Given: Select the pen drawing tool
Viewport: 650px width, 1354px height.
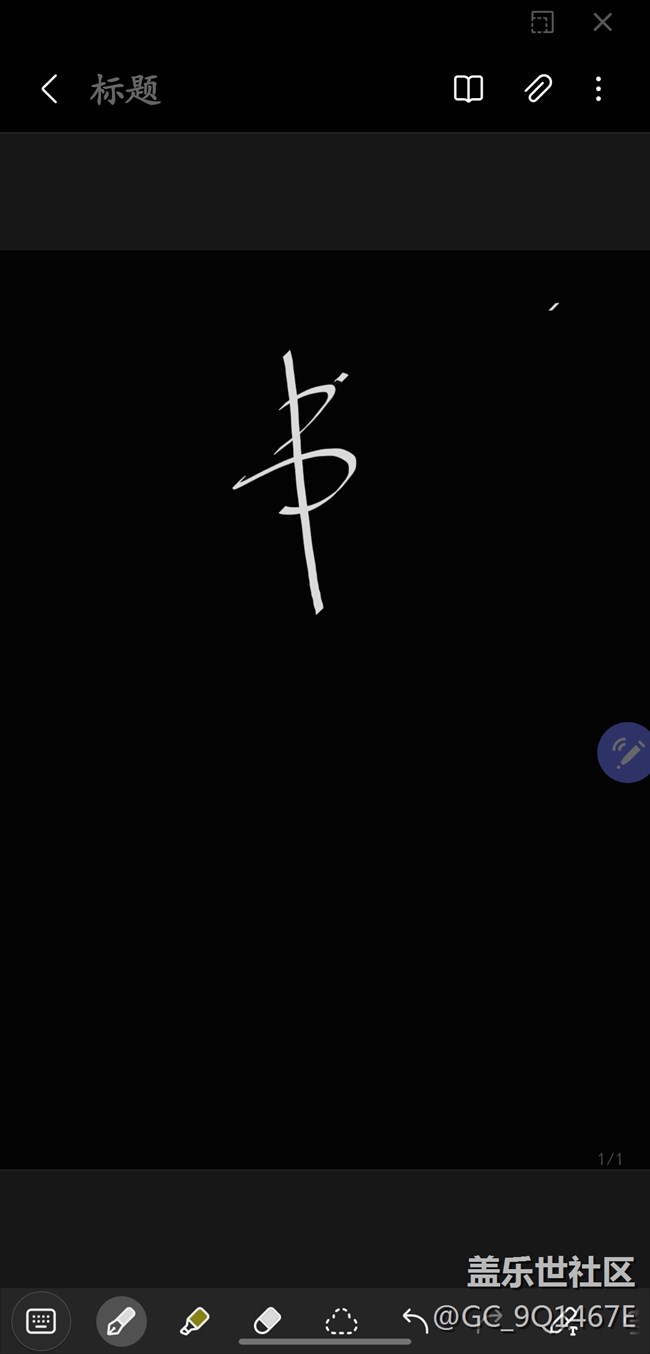Looking at the screenshot, I should 121,1321.
